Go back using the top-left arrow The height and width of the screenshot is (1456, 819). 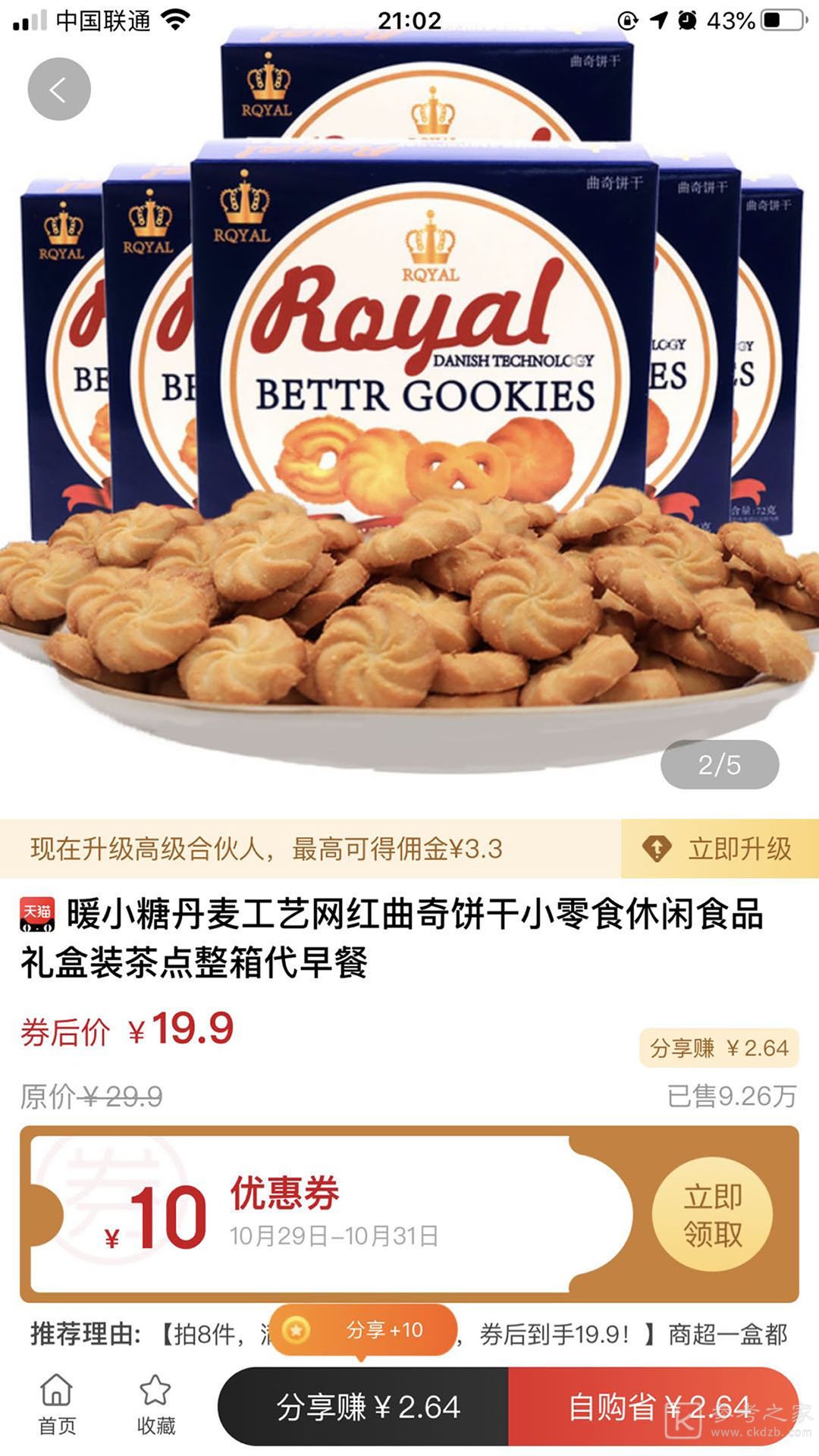click(59, 89)
